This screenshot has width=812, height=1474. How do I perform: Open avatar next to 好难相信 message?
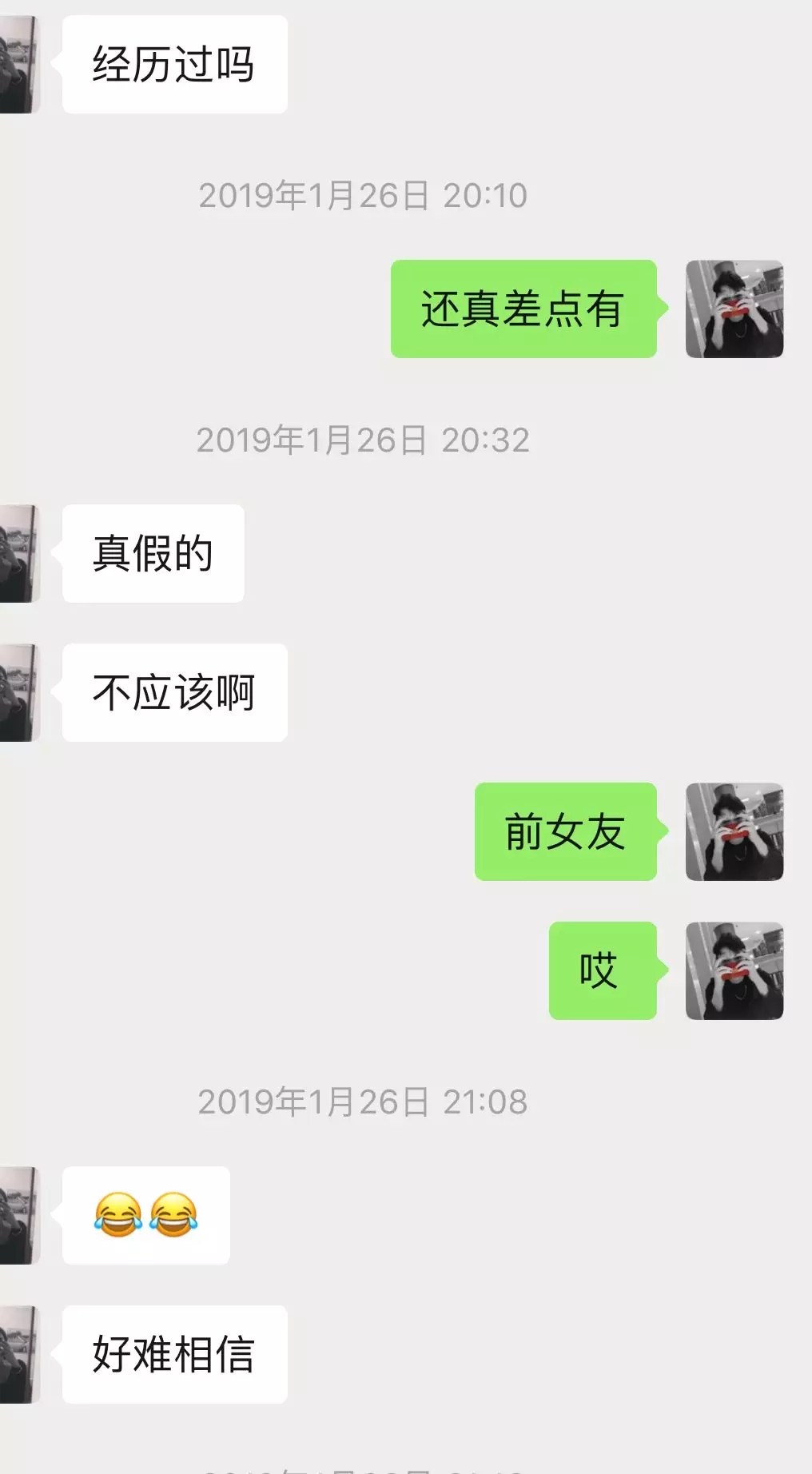tap(19, 1354)
